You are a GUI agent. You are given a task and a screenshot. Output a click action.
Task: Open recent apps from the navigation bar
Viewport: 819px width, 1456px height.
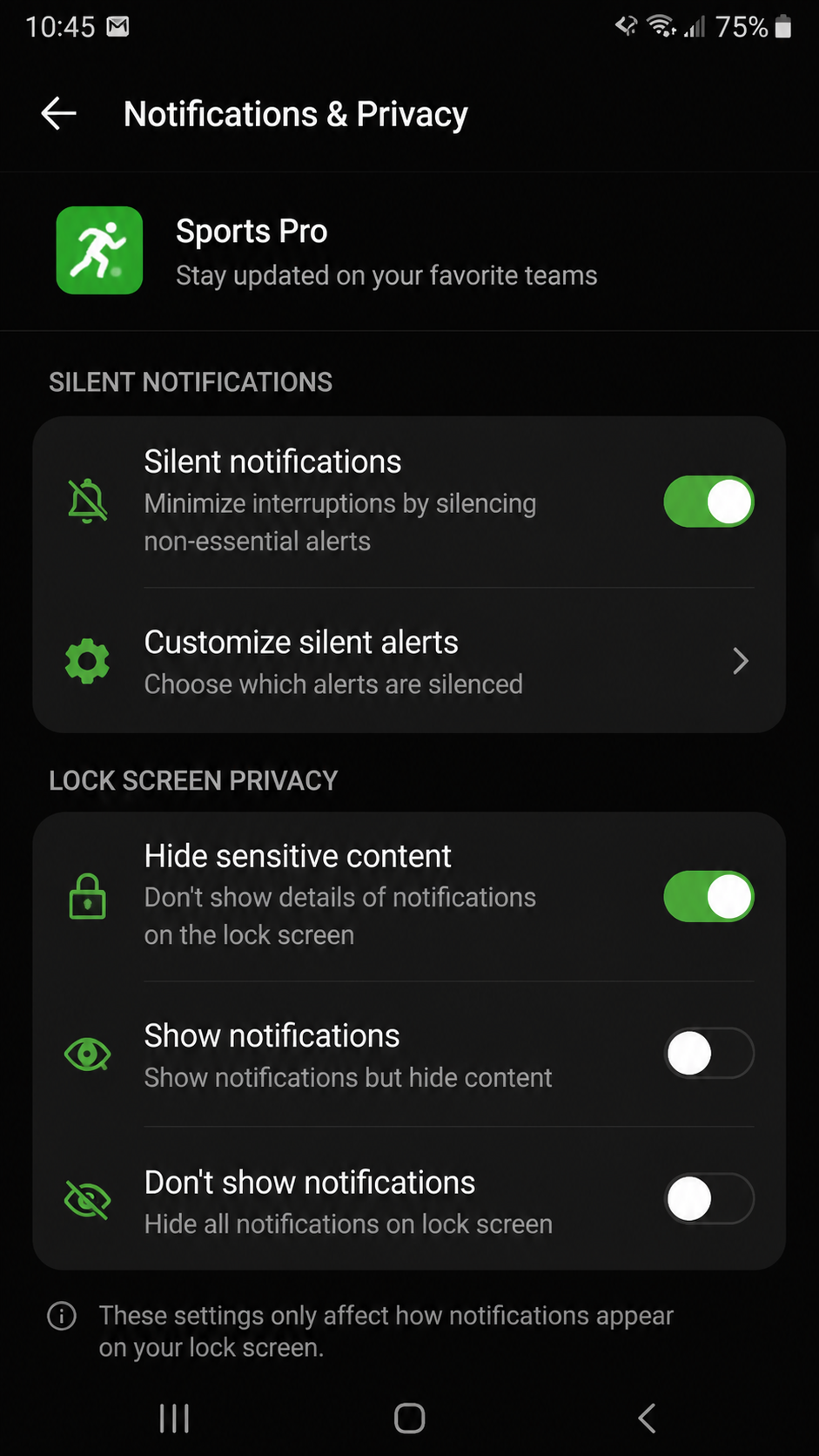[174, 1419]
